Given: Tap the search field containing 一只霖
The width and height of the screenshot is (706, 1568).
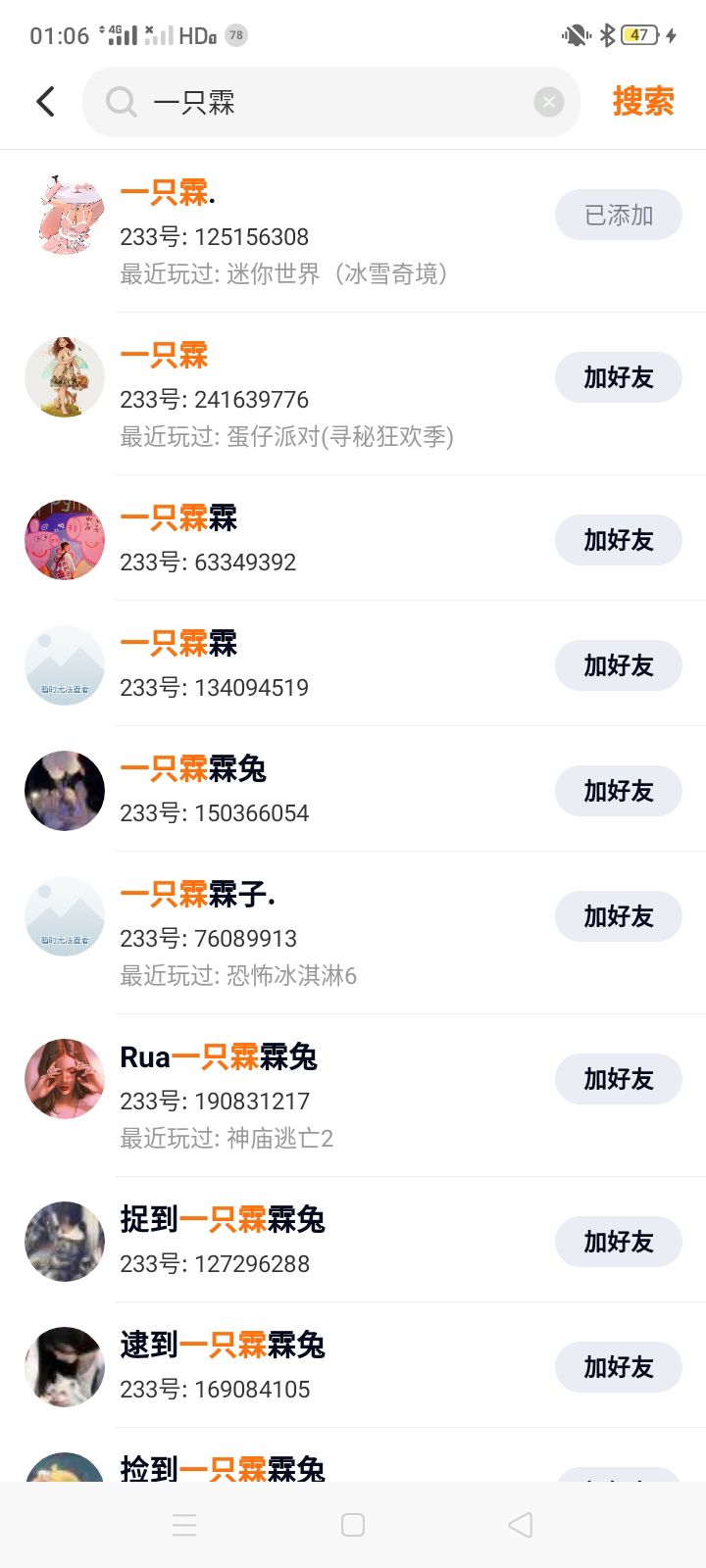Looking at the screenshot, I should pyautogui.click(x=324, y=102).
